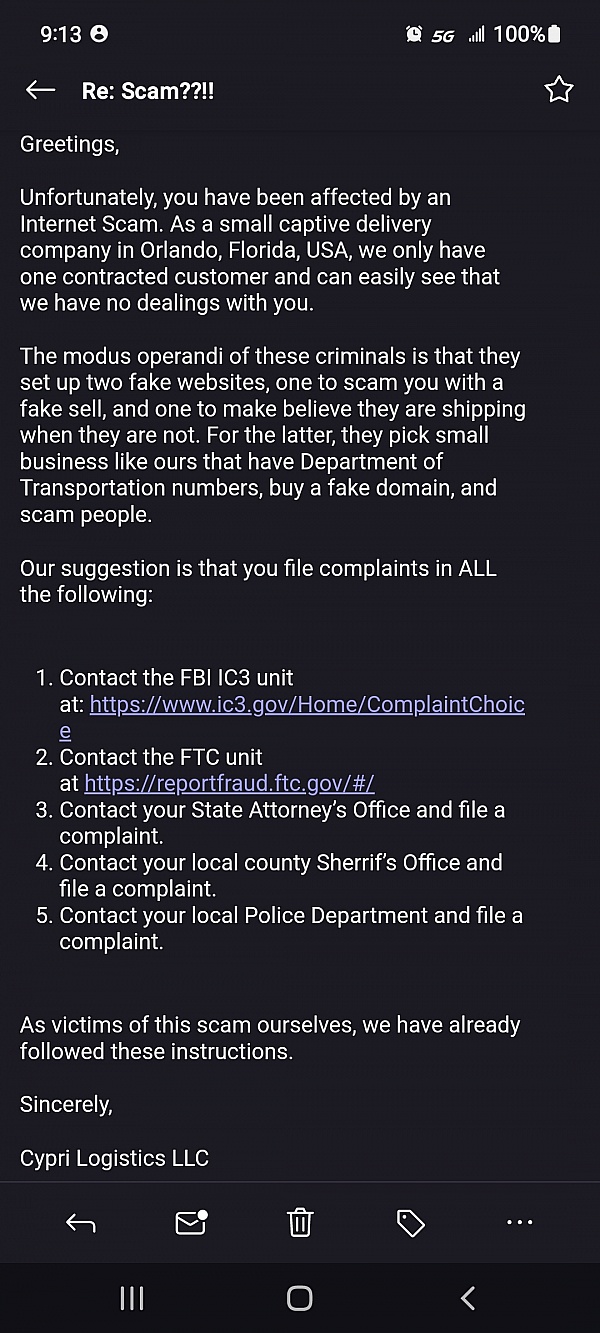Go back to the inbox
Viewport: 600px width, 1333px height.
click(40, 90)
